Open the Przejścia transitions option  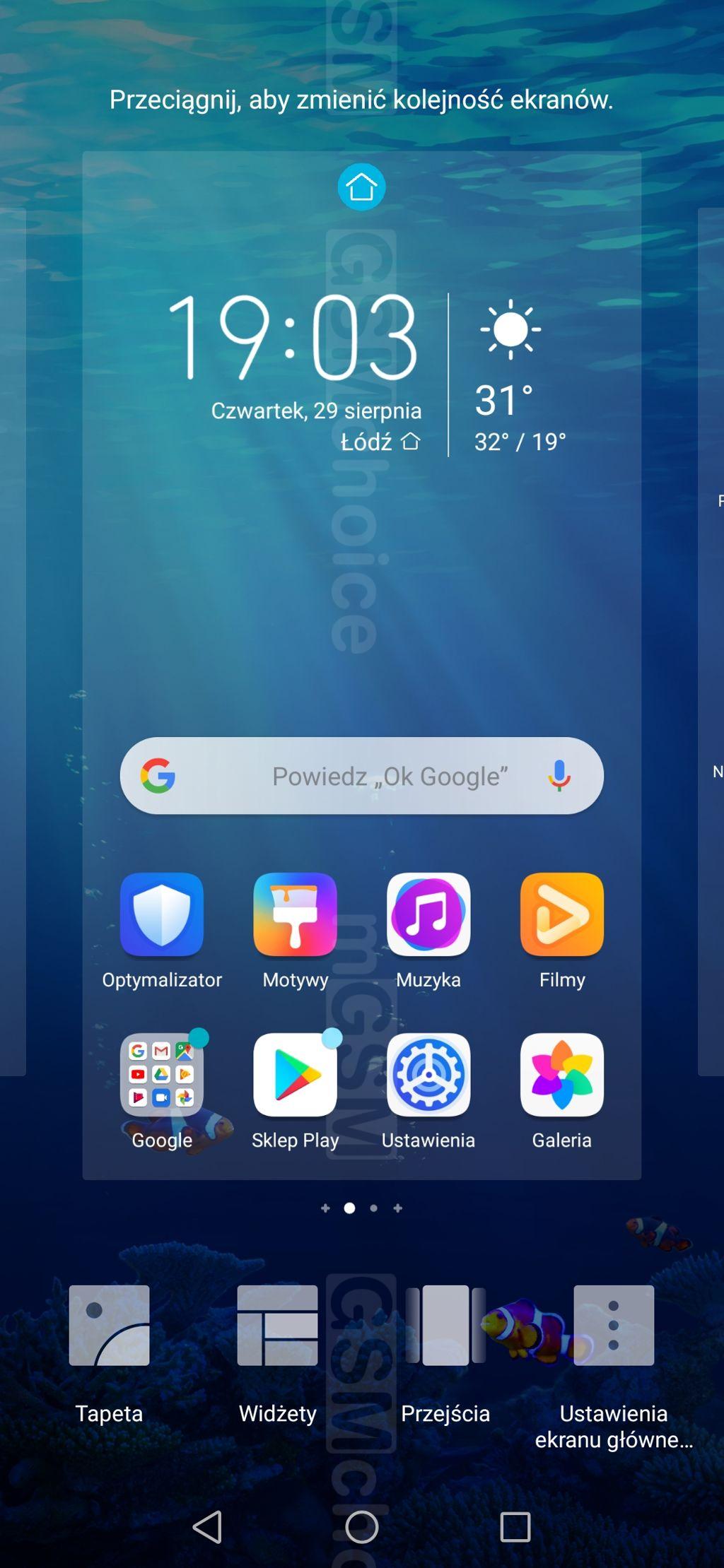(445, 1354)
